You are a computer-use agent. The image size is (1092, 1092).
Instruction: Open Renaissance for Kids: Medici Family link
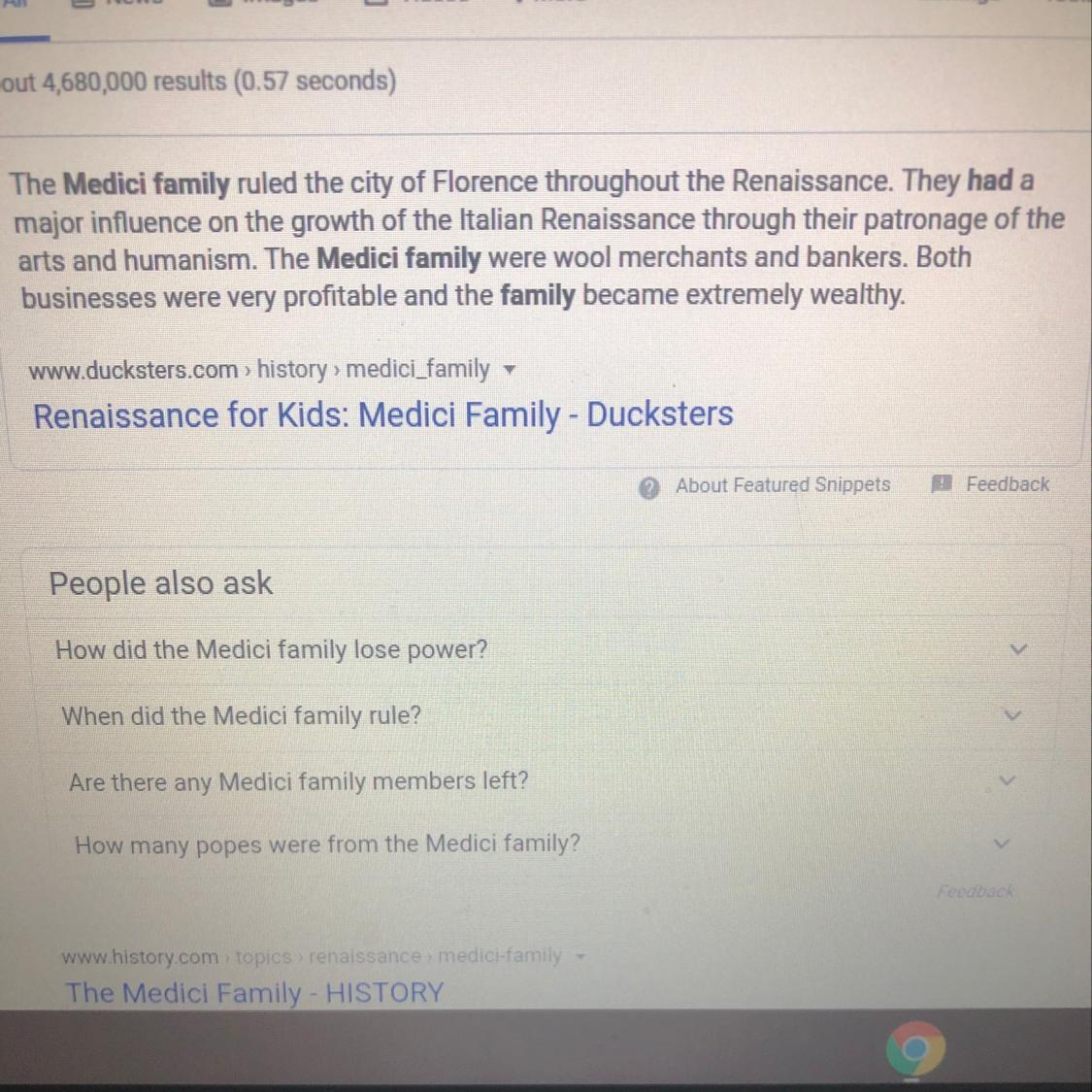pyautogui.click(x=383, y=415)
